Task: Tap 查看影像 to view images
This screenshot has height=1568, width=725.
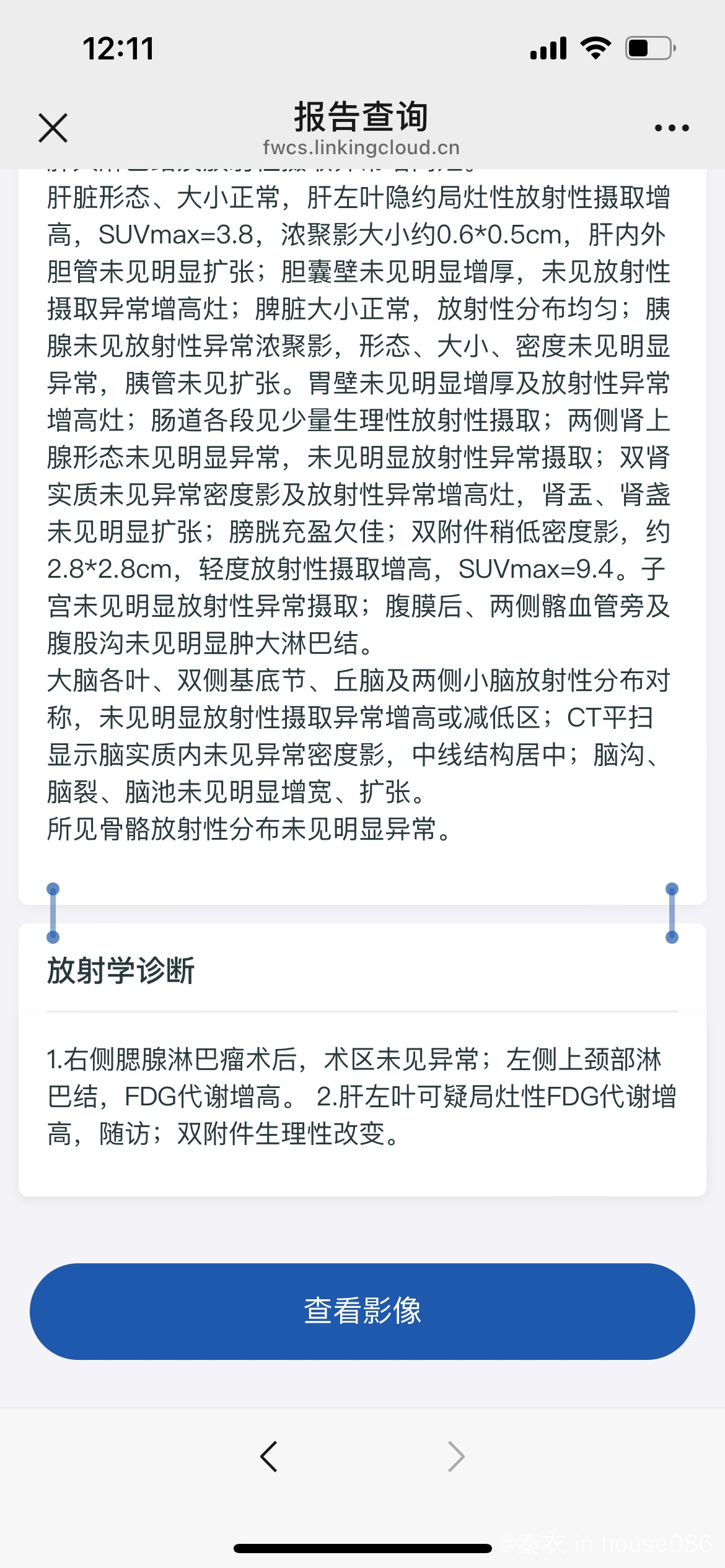Action: (x=362, y=1311)
